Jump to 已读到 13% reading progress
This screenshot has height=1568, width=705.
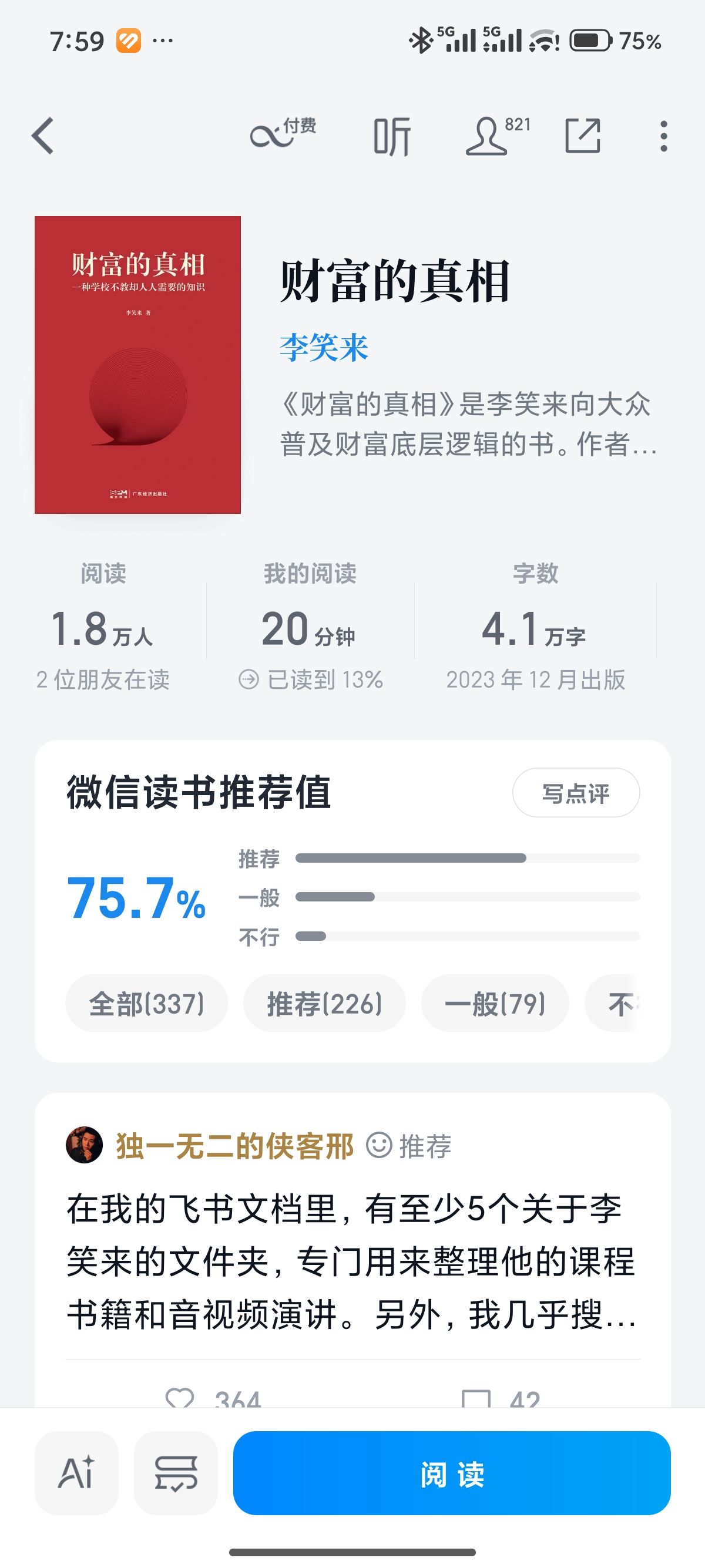coord(310,679)
